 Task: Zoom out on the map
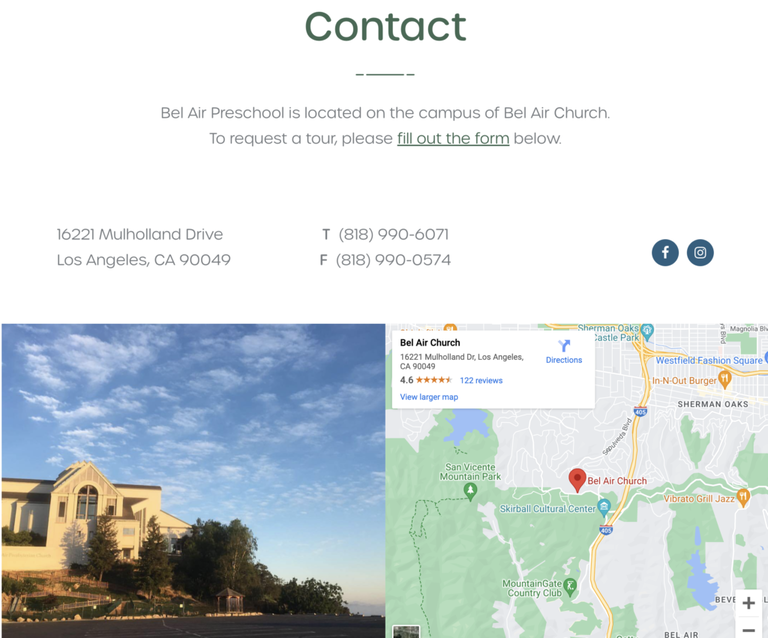click(748, 630)
